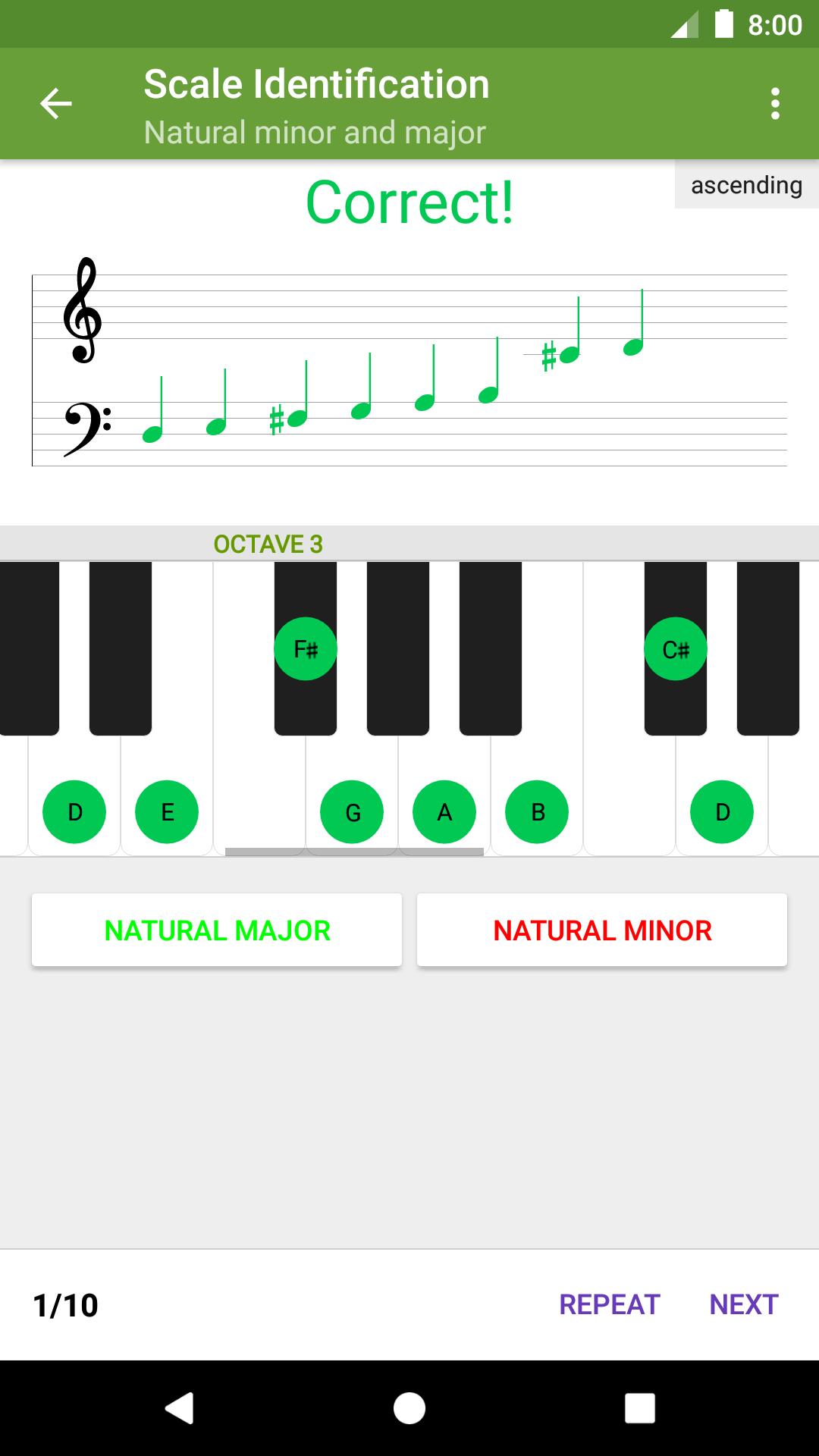Select the Natural Minor answer
Image resolution: width=819 pixels, height=1456 pixels.
602,930
